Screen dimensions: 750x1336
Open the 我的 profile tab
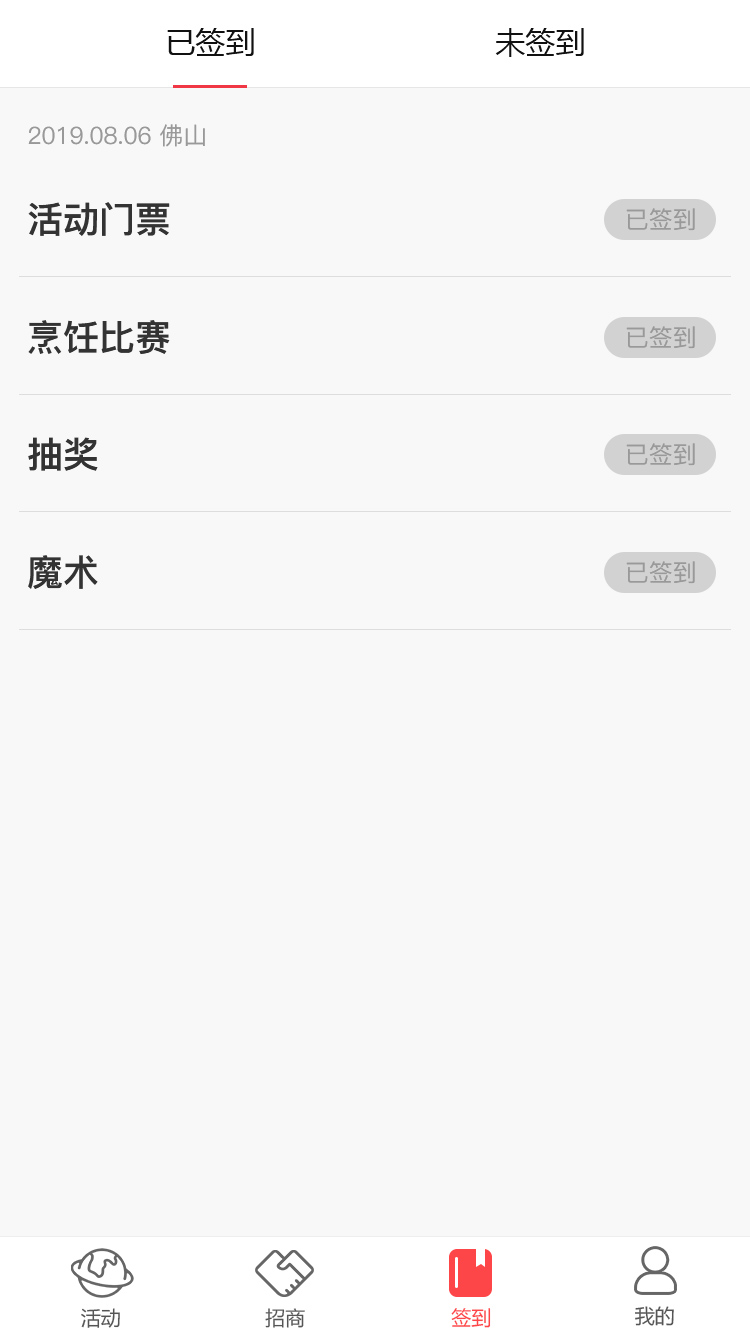pos(655,1287)
